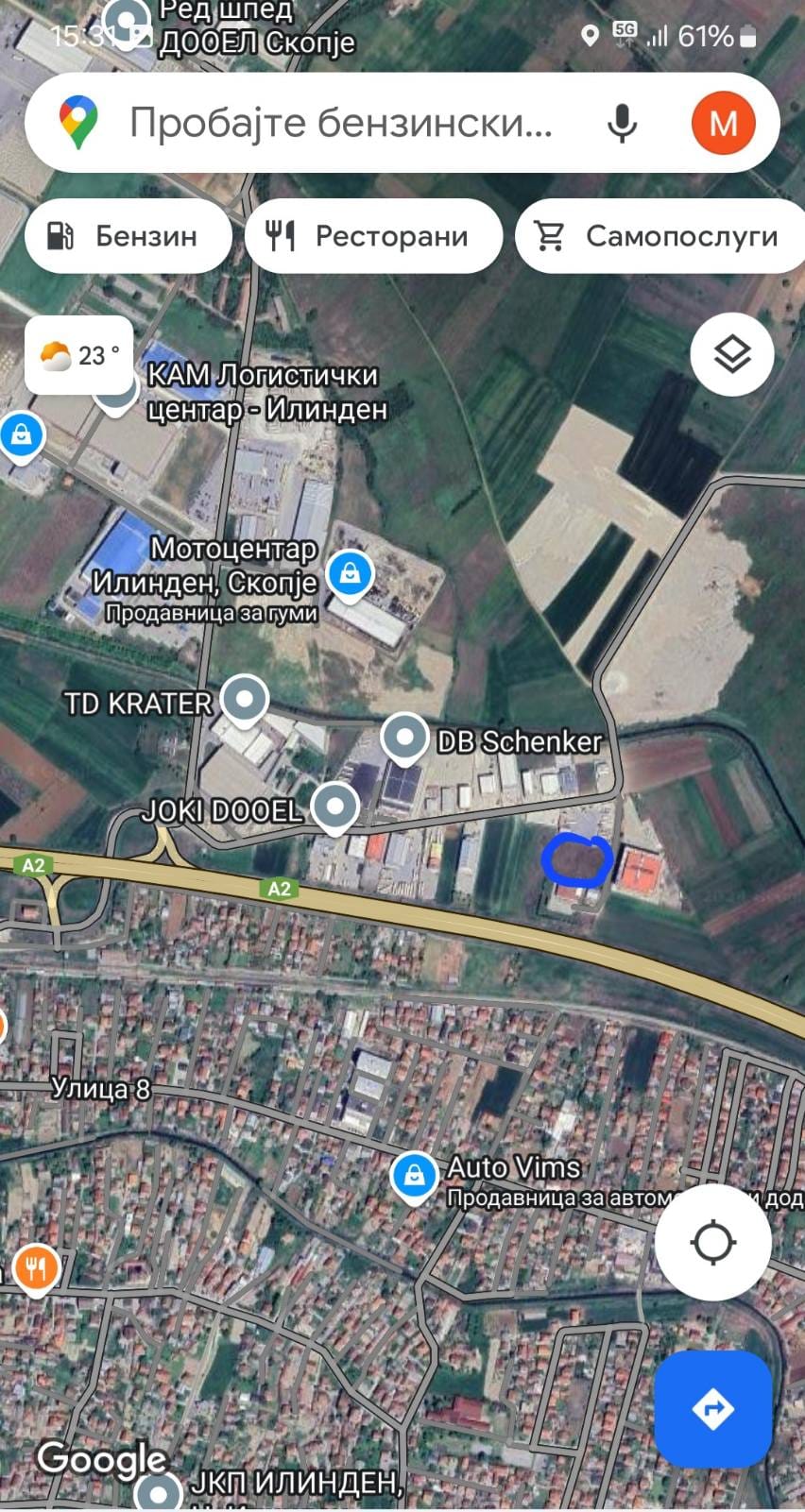
Task: Open the Auto Vims shop marker
Action: click(x=414, y=1177)
